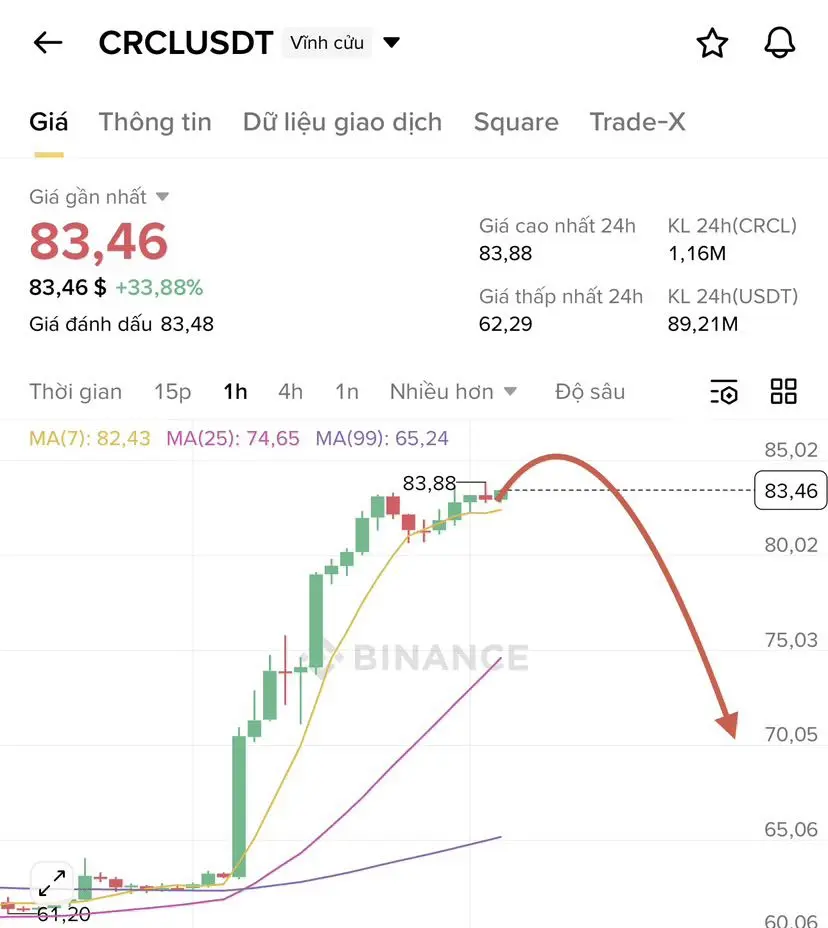Switch to the Square tab
The image size is (828, 928).
tap(516, 122)
